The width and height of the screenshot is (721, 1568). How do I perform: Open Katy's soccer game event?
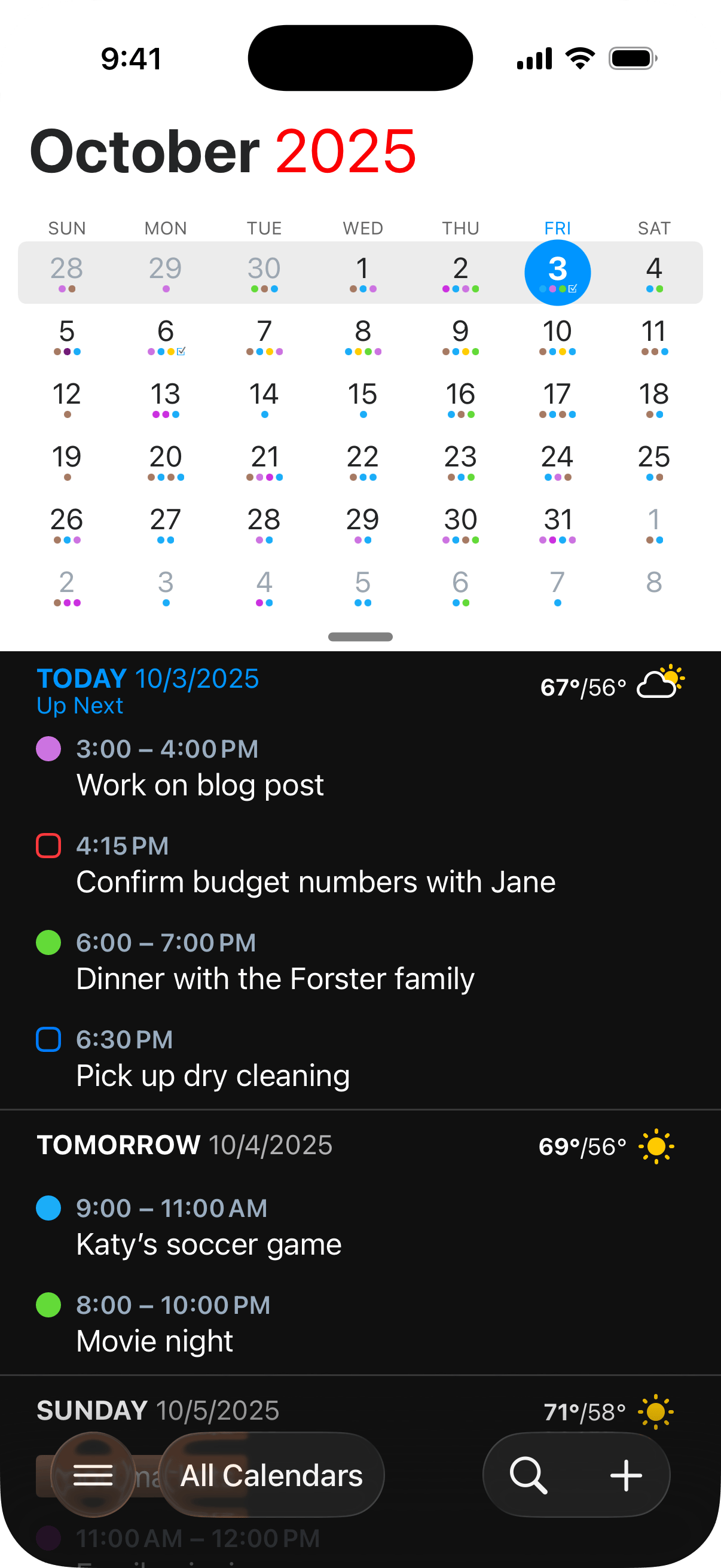point(209,1243)
